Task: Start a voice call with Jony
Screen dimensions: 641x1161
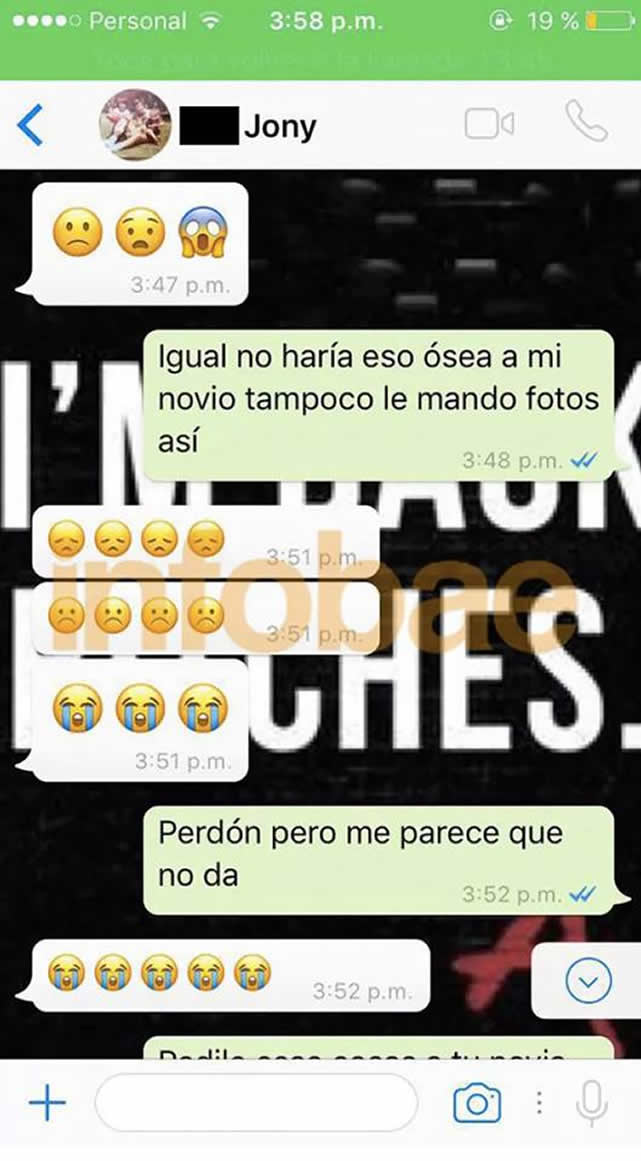Action: tap(586, 123)
